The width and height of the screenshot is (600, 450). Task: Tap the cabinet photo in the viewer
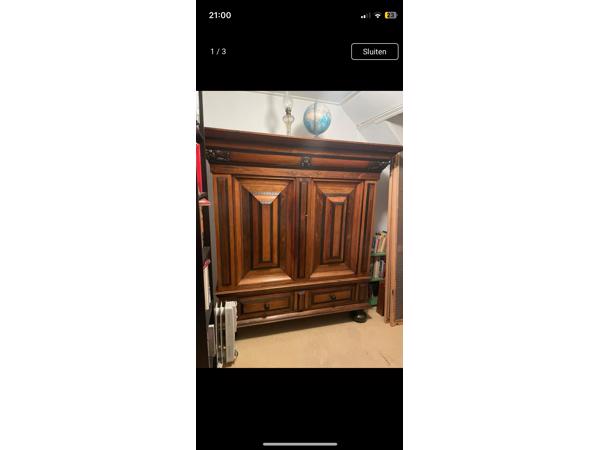(299, 229)
